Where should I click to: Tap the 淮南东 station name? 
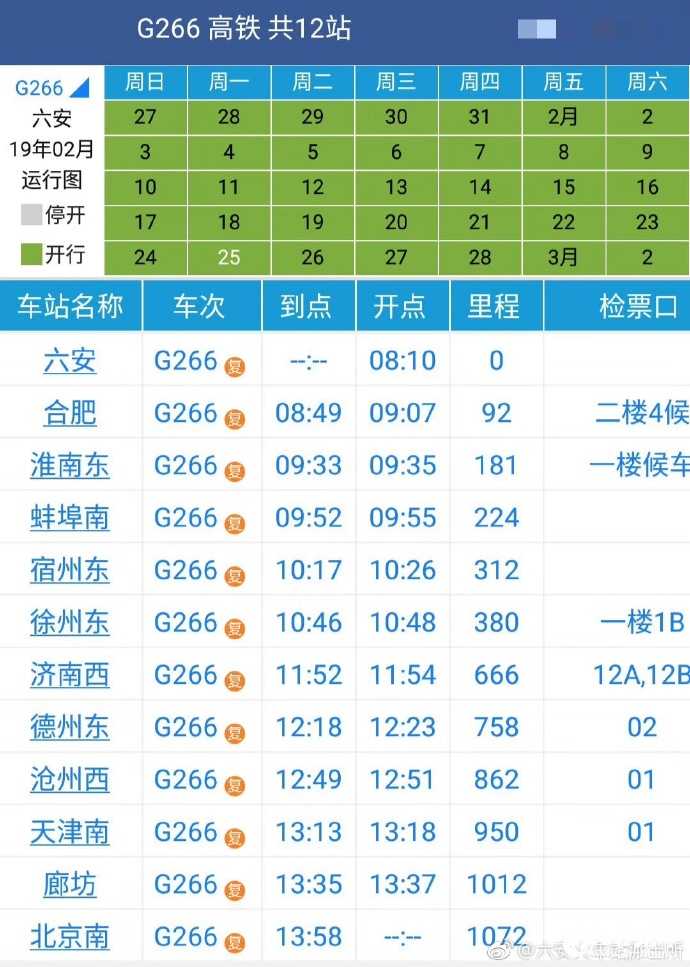point(70,465)
